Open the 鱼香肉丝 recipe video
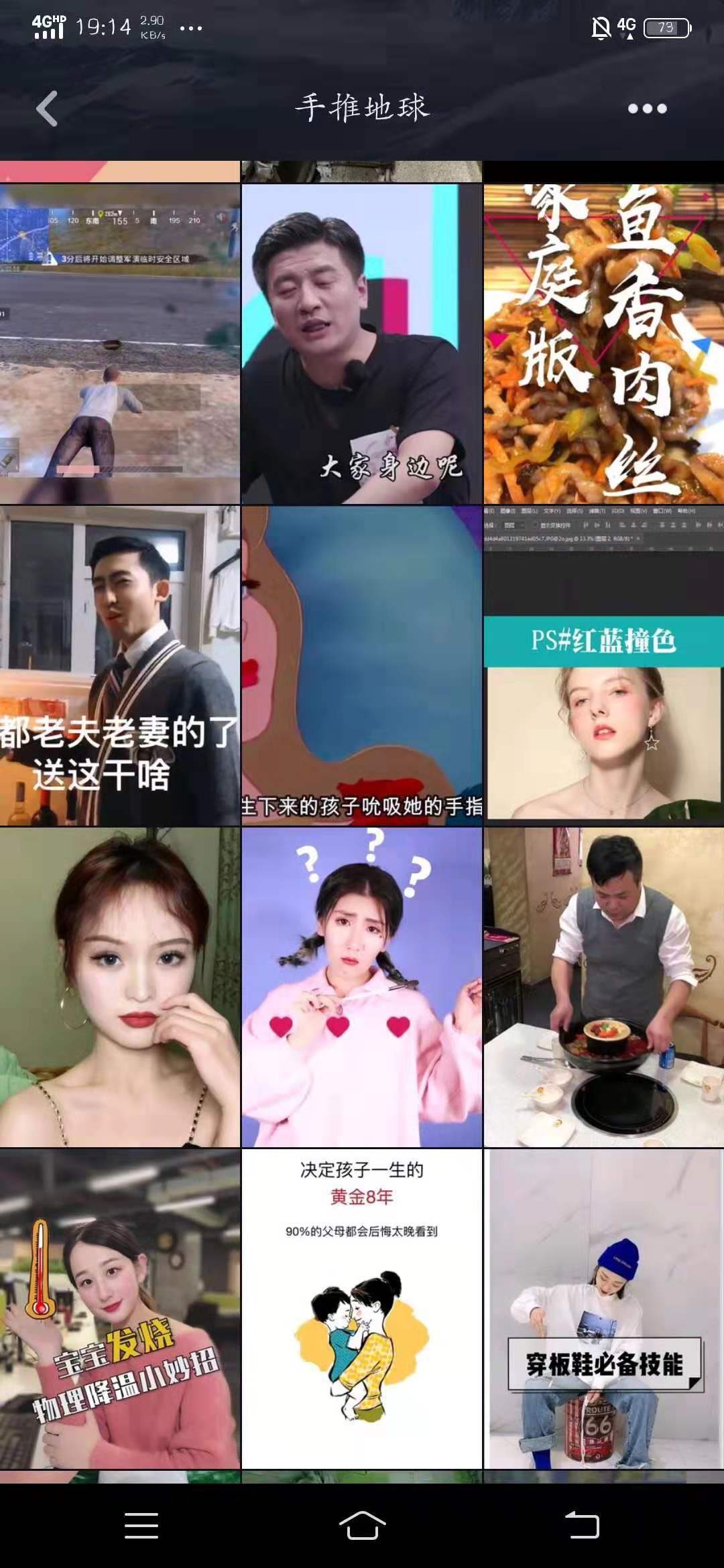The height and width of the screenshot is (1568, 724). click(603, 344)
